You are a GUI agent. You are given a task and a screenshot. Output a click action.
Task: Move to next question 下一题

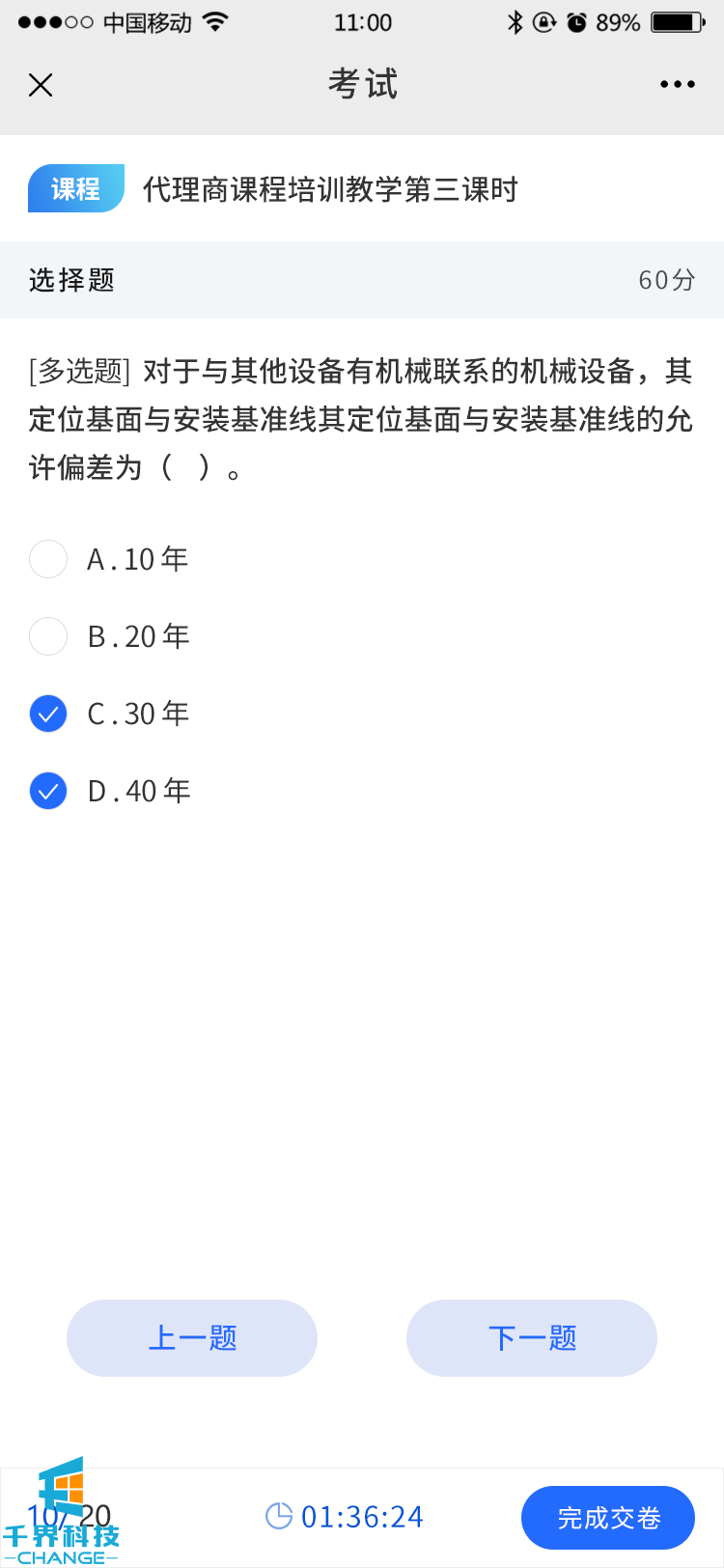[532, 1338]
